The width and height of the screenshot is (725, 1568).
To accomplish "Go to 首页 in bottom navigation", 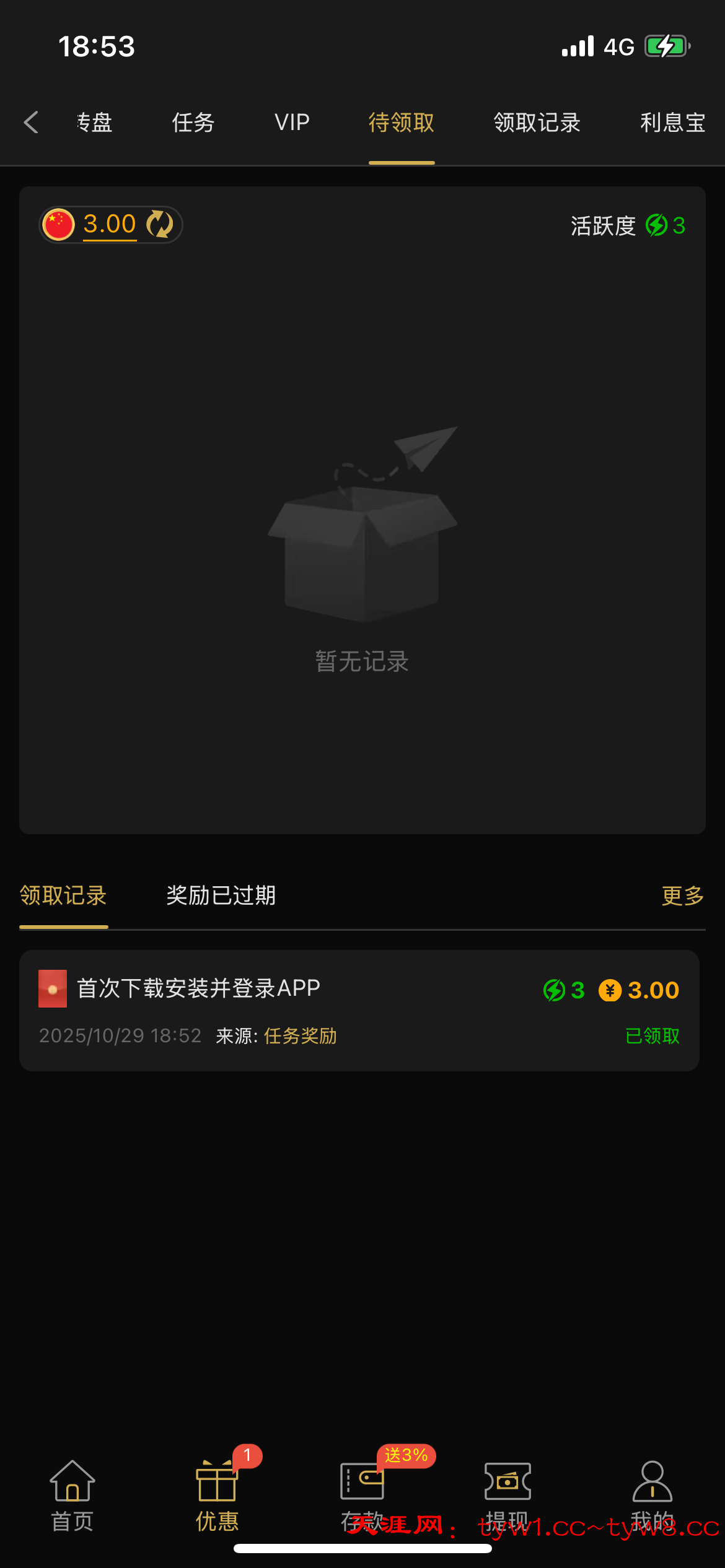I will coord(72,1494).
